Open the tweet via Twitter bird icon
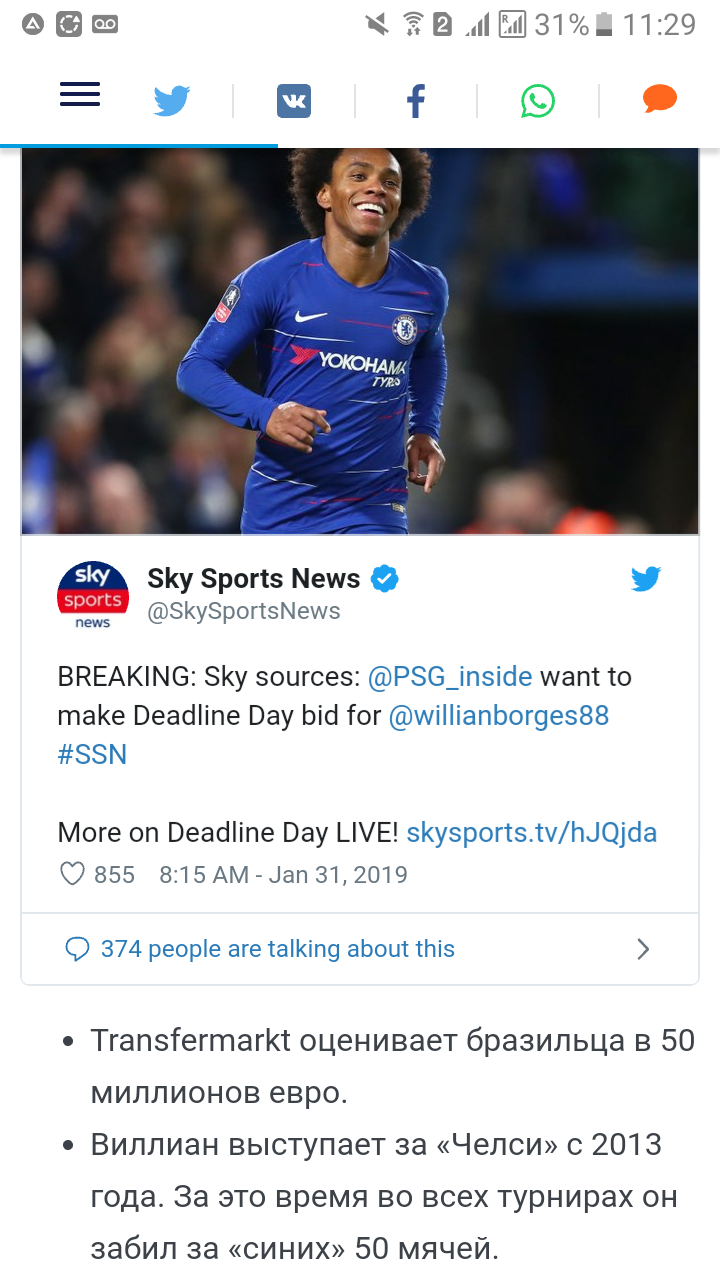 click(x=646, y=579)
